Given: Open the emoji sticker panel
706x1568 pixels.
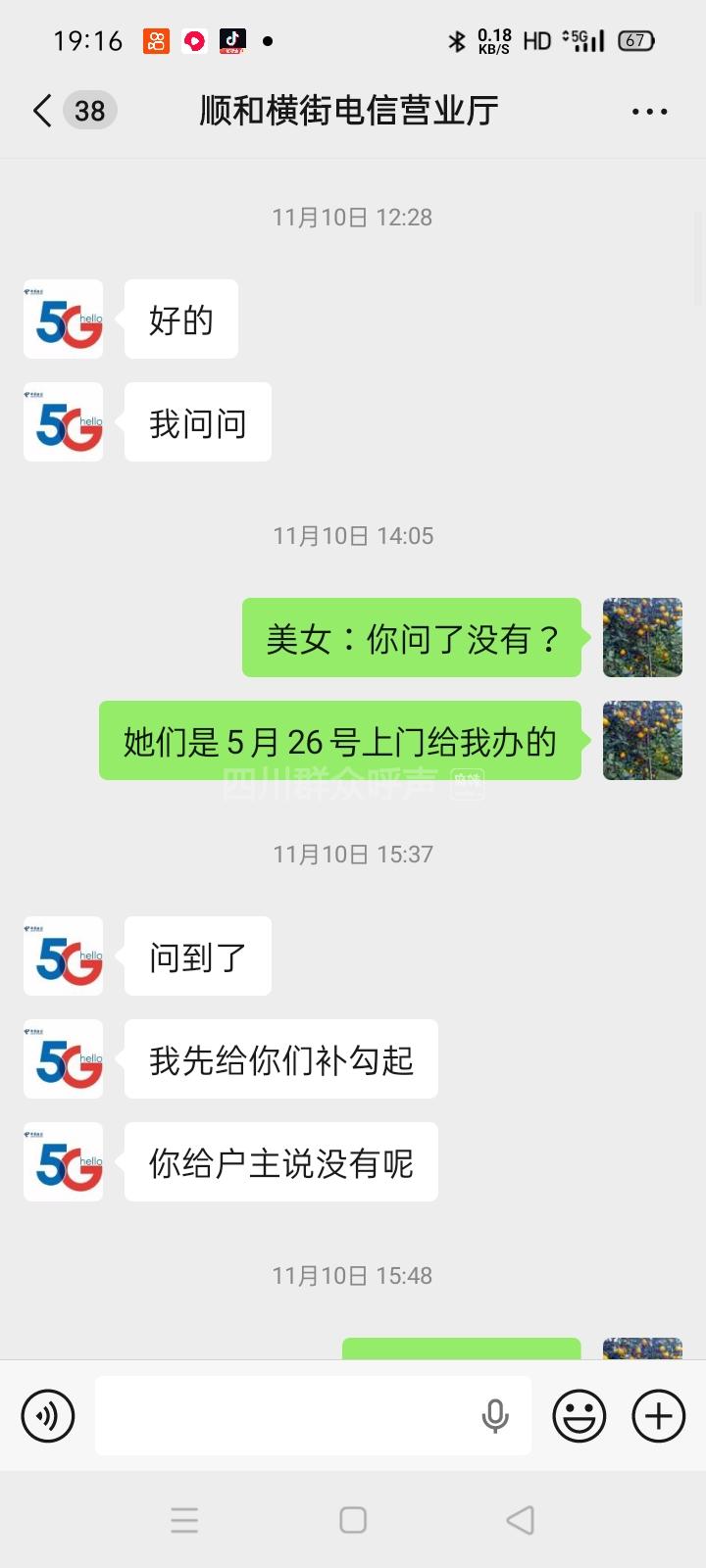Looking at the screenshot, I should (x=580, y=1416).
